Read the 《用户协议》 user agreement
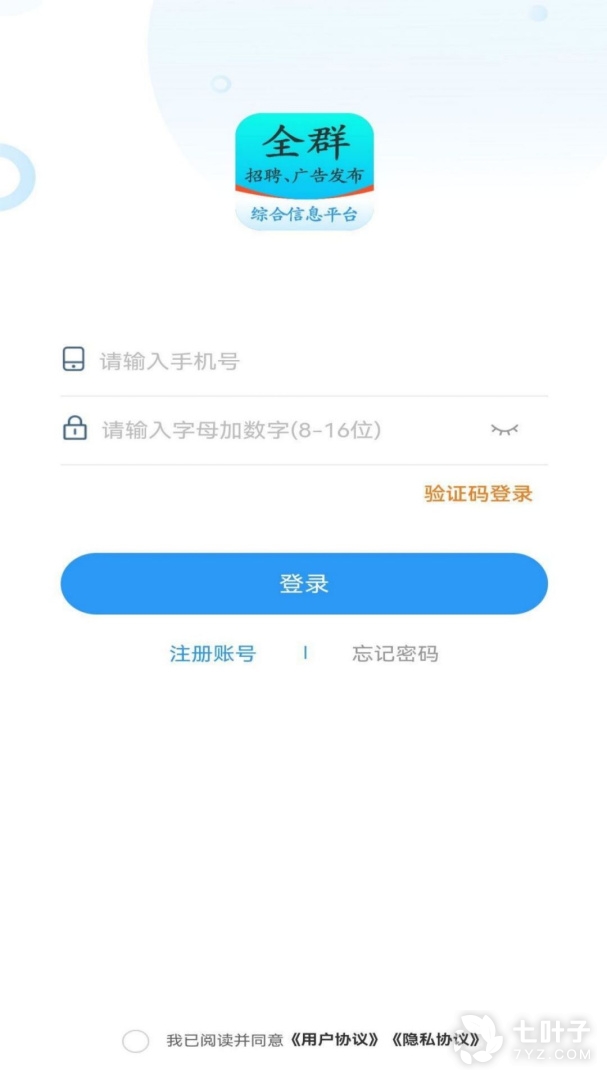The width and height of the screenshot is (607, 1080). (336, 1040)
